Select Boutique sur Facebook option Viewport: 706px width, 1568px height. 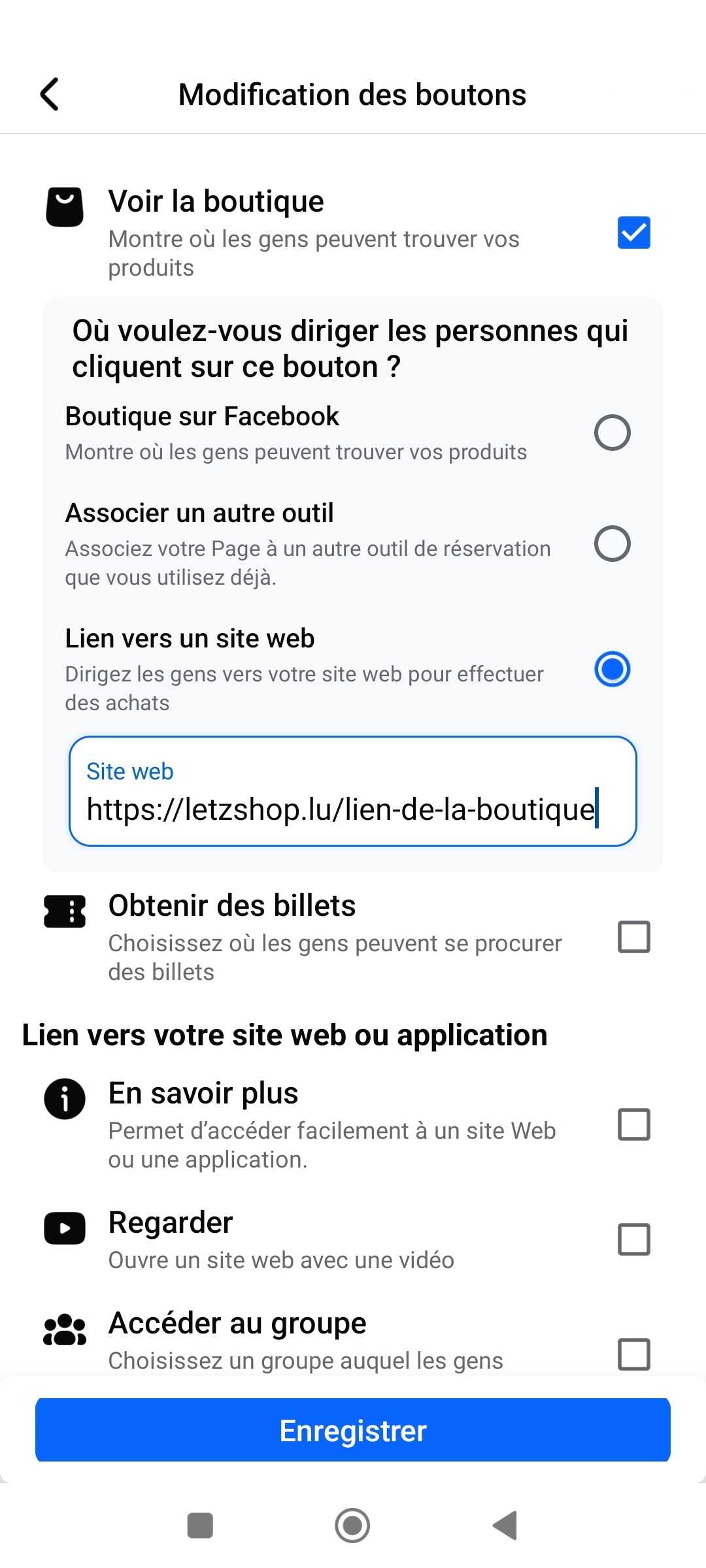pos(612,433)
